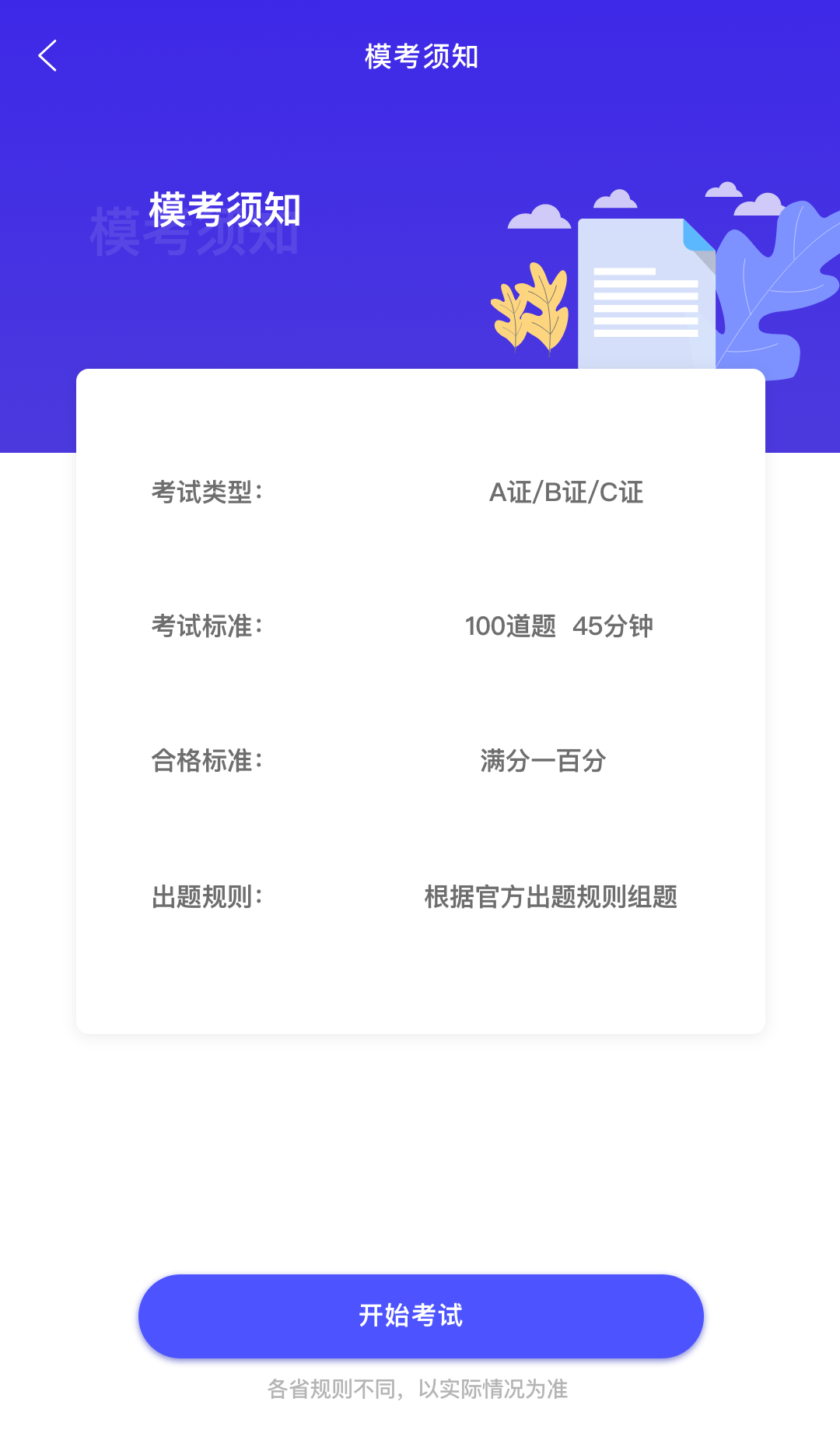Tap the 开始考试 button
This screenshot has width=840, height=1437.
tap(421, 1316)
